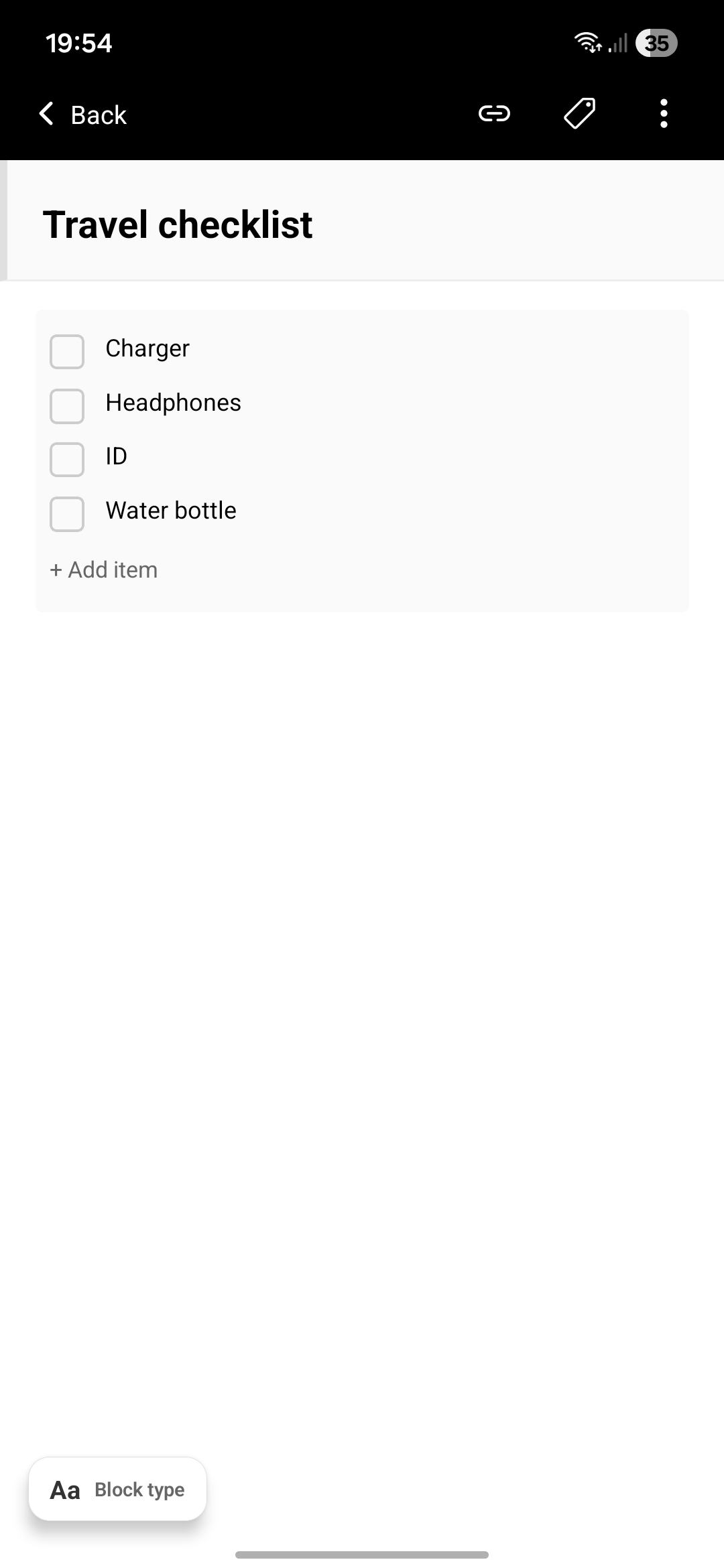The image size is (724, 1568).
Task: Tap the cellular signal icon
Action: [617, 43]
